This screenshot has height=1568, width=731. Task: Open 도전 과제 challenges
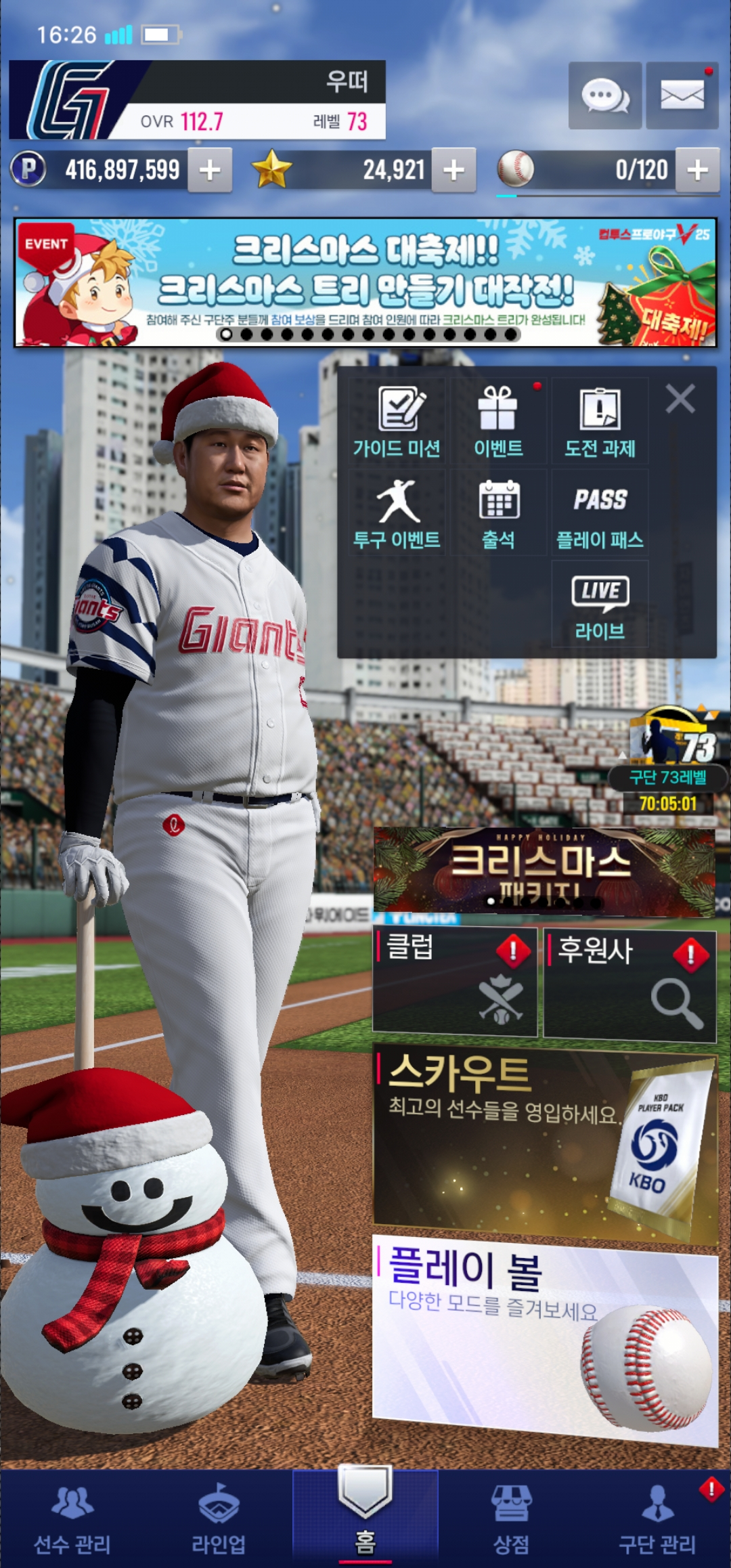coord(600,421)
